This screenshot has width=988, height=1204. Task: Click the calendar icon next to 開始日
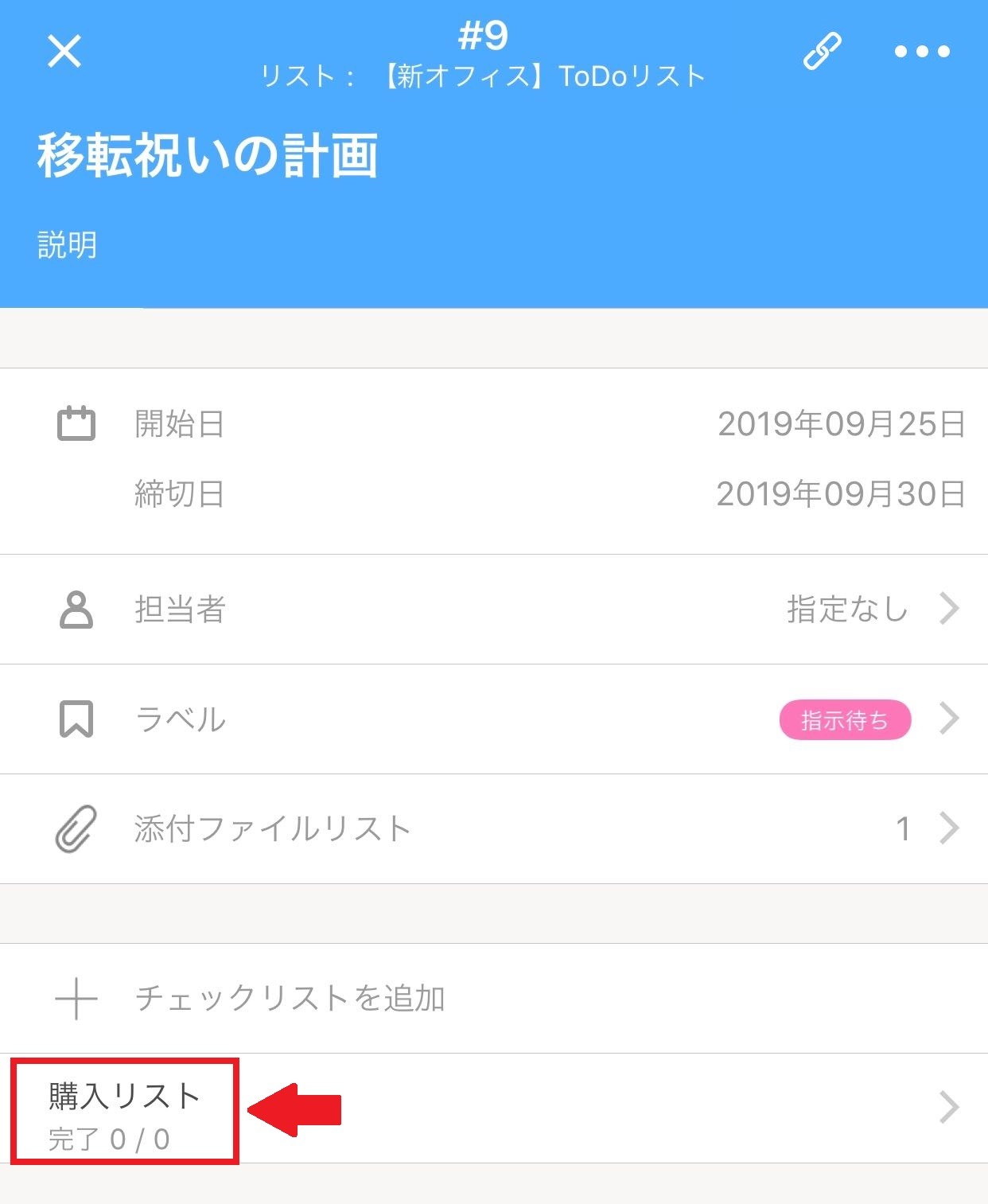tap(75, 424)
